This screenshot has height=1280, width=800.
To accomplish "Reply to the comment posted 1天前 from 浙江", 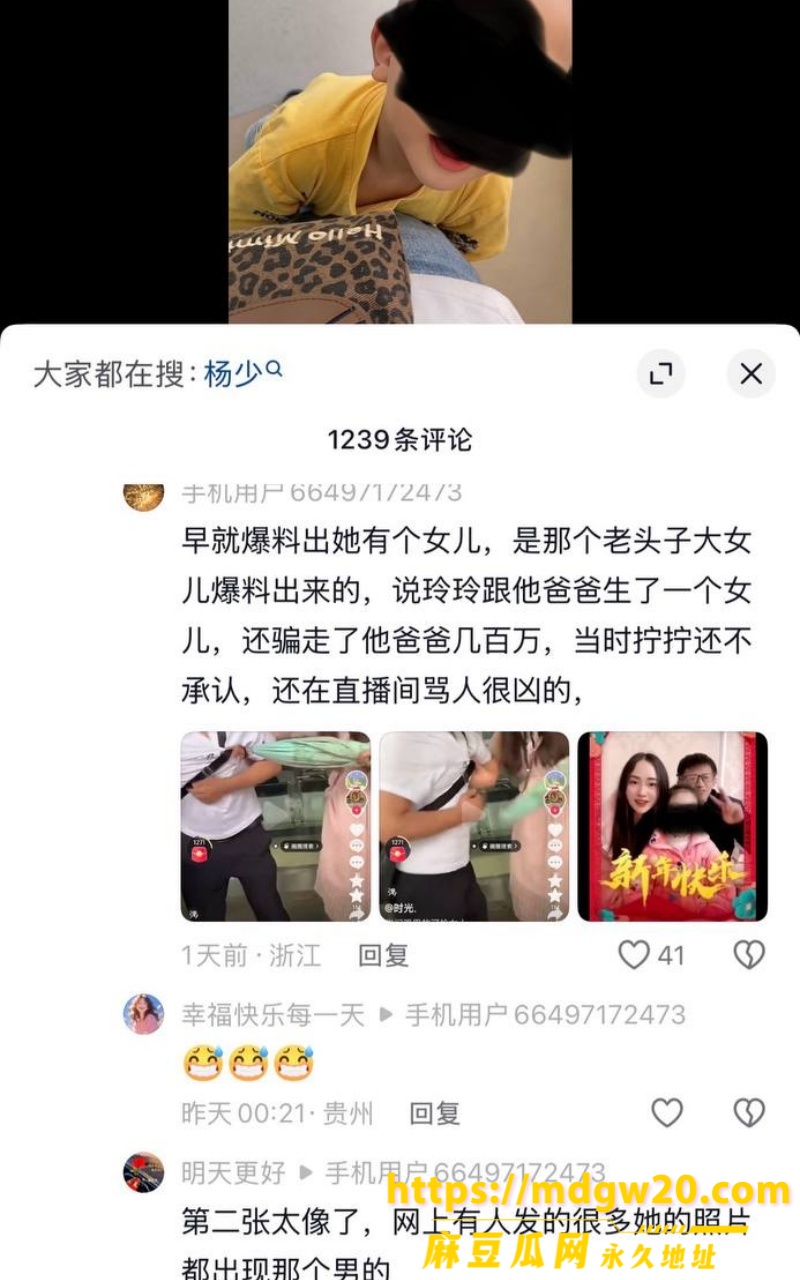I will [x=384, y=955].
